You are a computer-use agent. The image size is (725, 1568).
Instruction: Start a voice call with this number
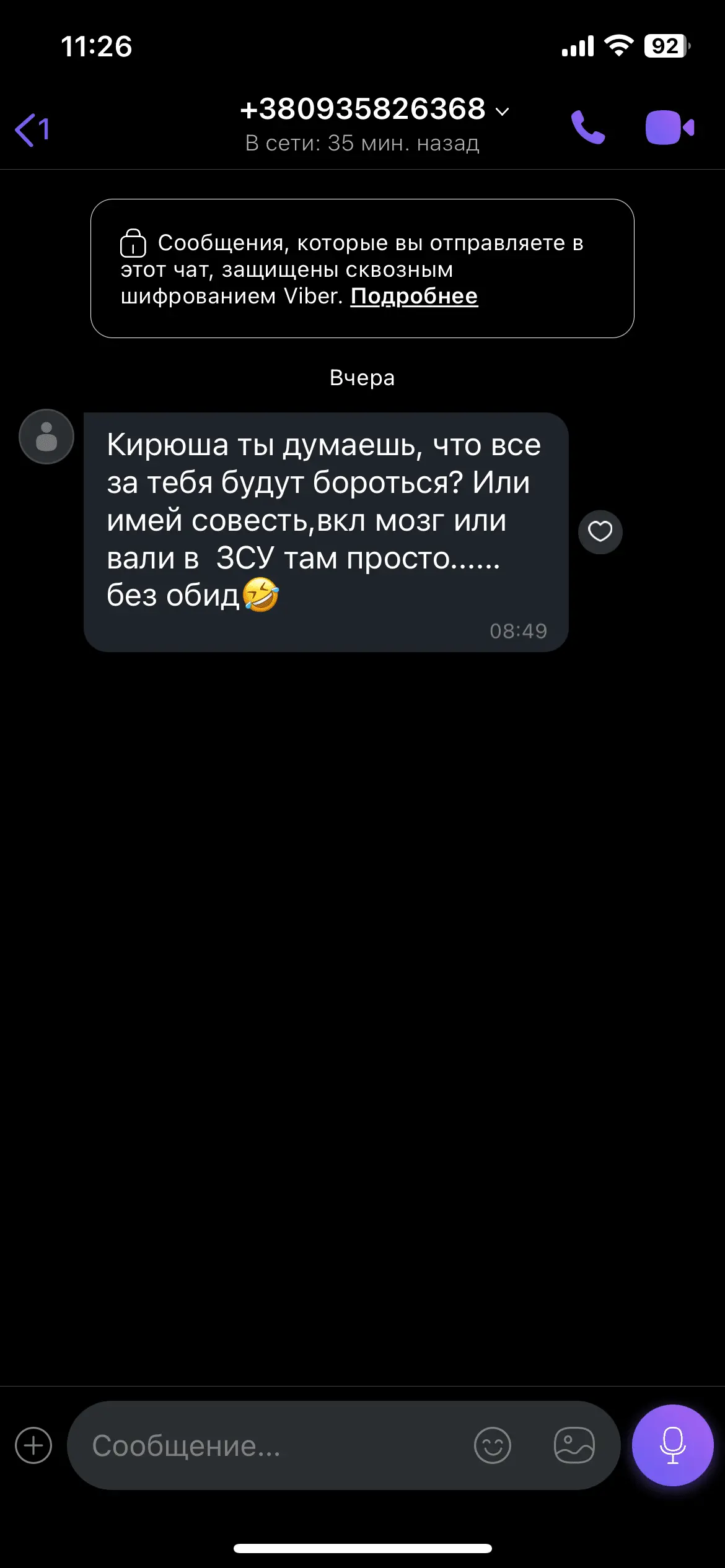tap(587, 128)
